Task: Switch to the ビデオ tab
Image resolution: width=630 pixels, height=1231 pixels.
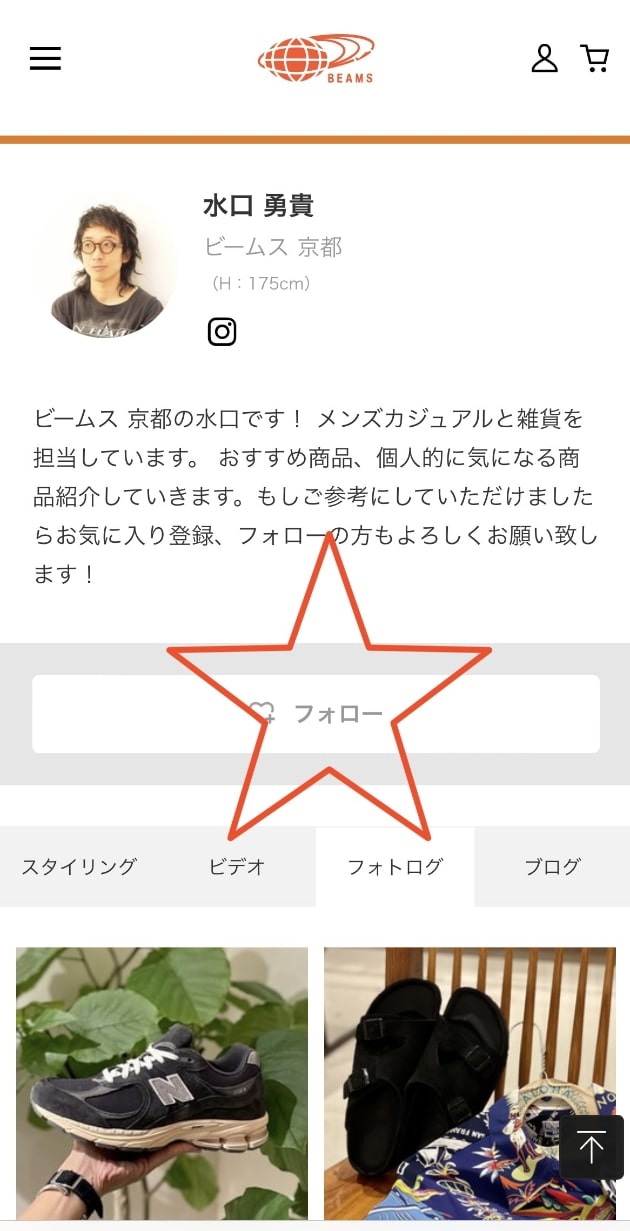Action: (237, 867)
